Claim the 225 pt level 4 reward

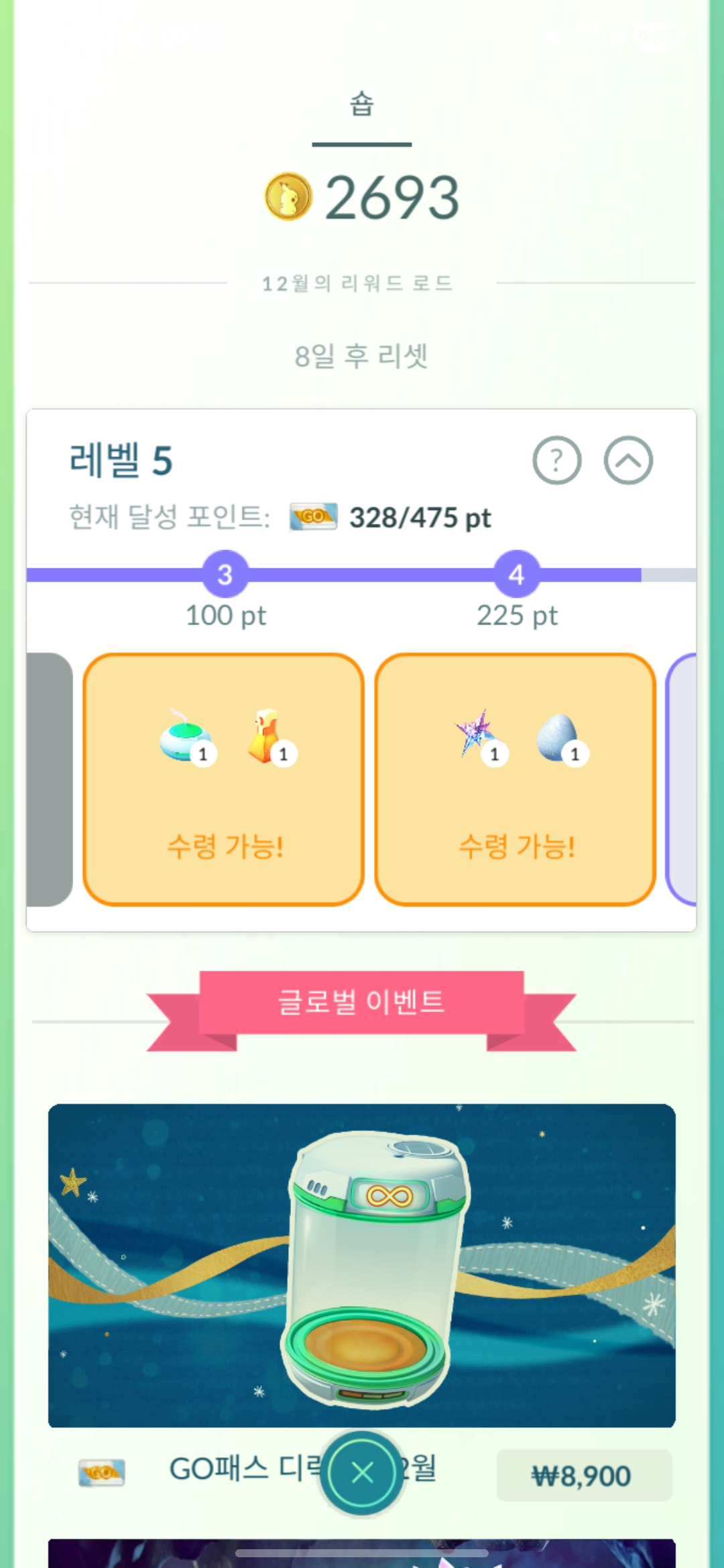tap(515, 779)
